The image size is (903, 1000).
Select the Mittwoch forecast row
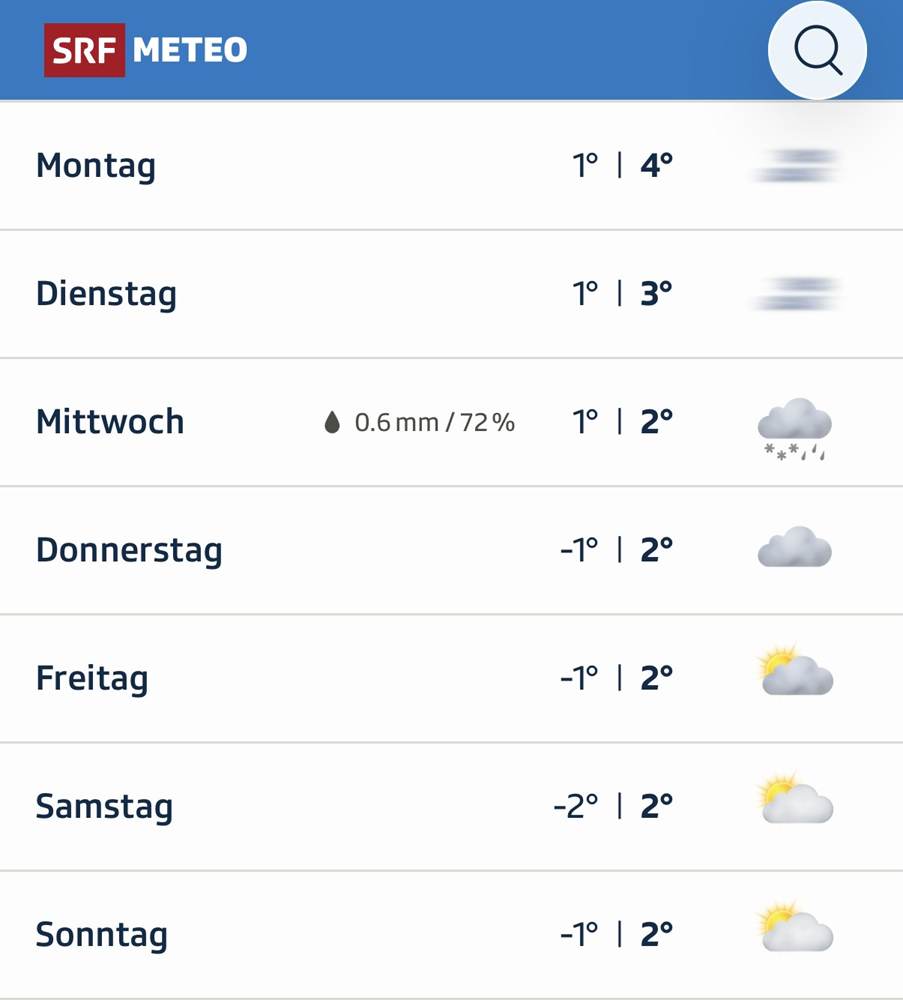coord(450,422)
